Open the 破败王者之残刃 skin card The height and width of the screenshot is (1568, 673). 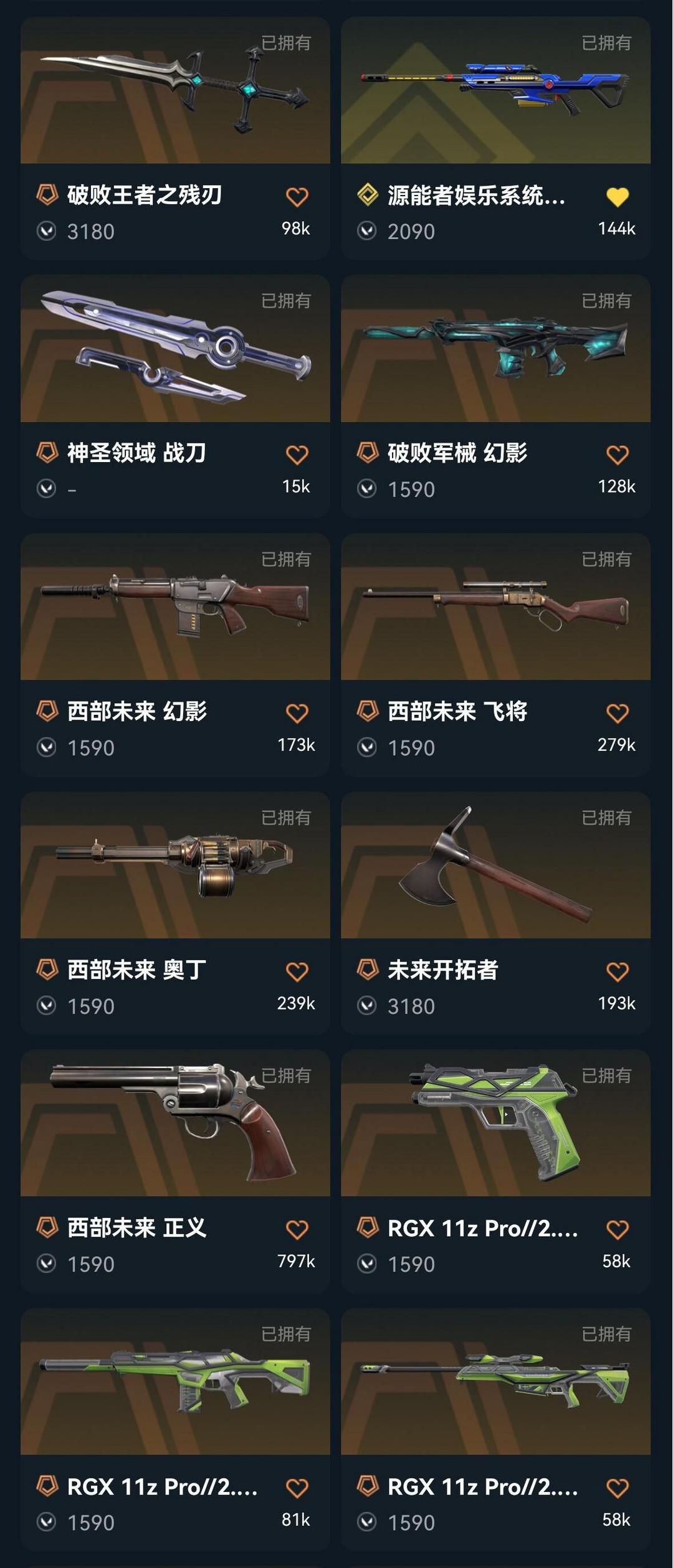175,138
